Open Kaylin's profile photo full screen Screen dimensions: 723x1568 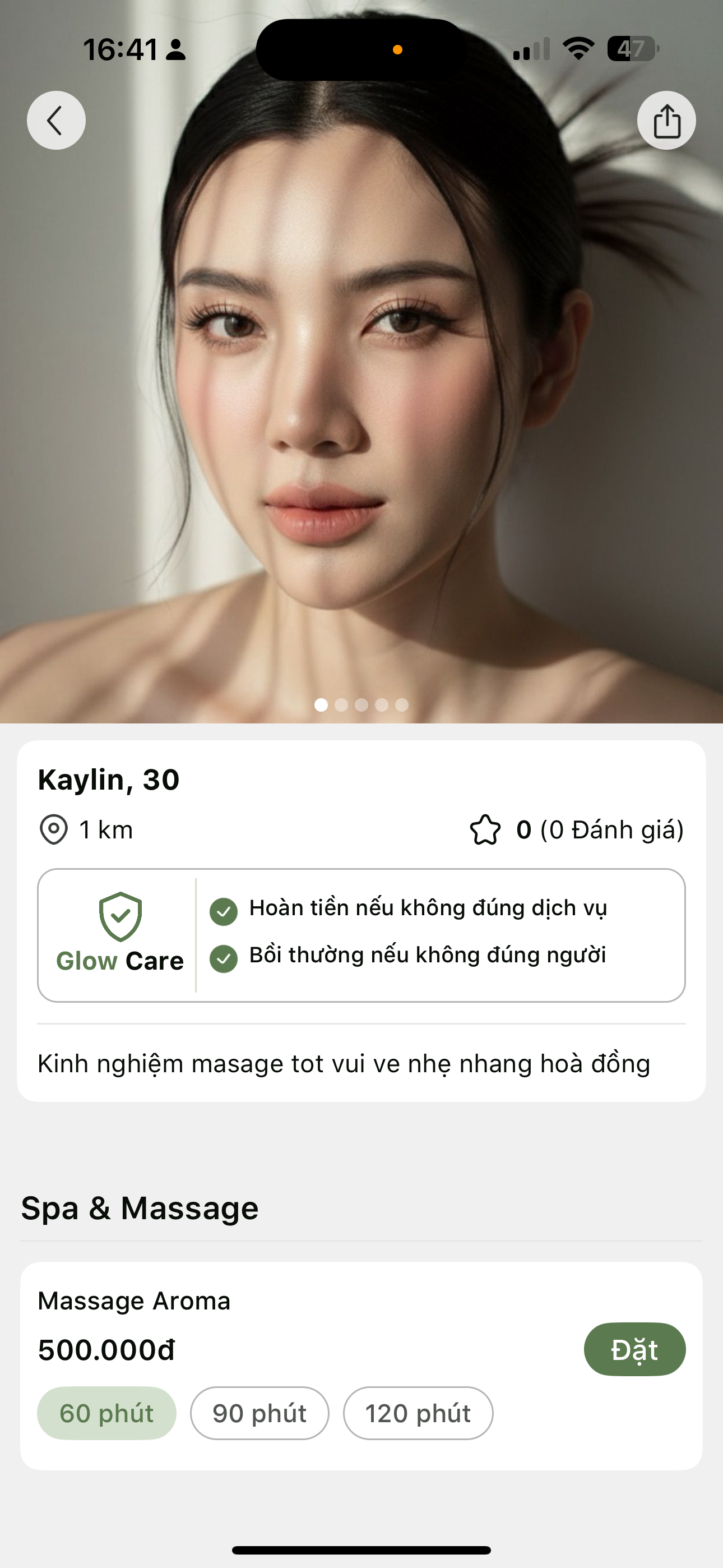tap(361, 396)
